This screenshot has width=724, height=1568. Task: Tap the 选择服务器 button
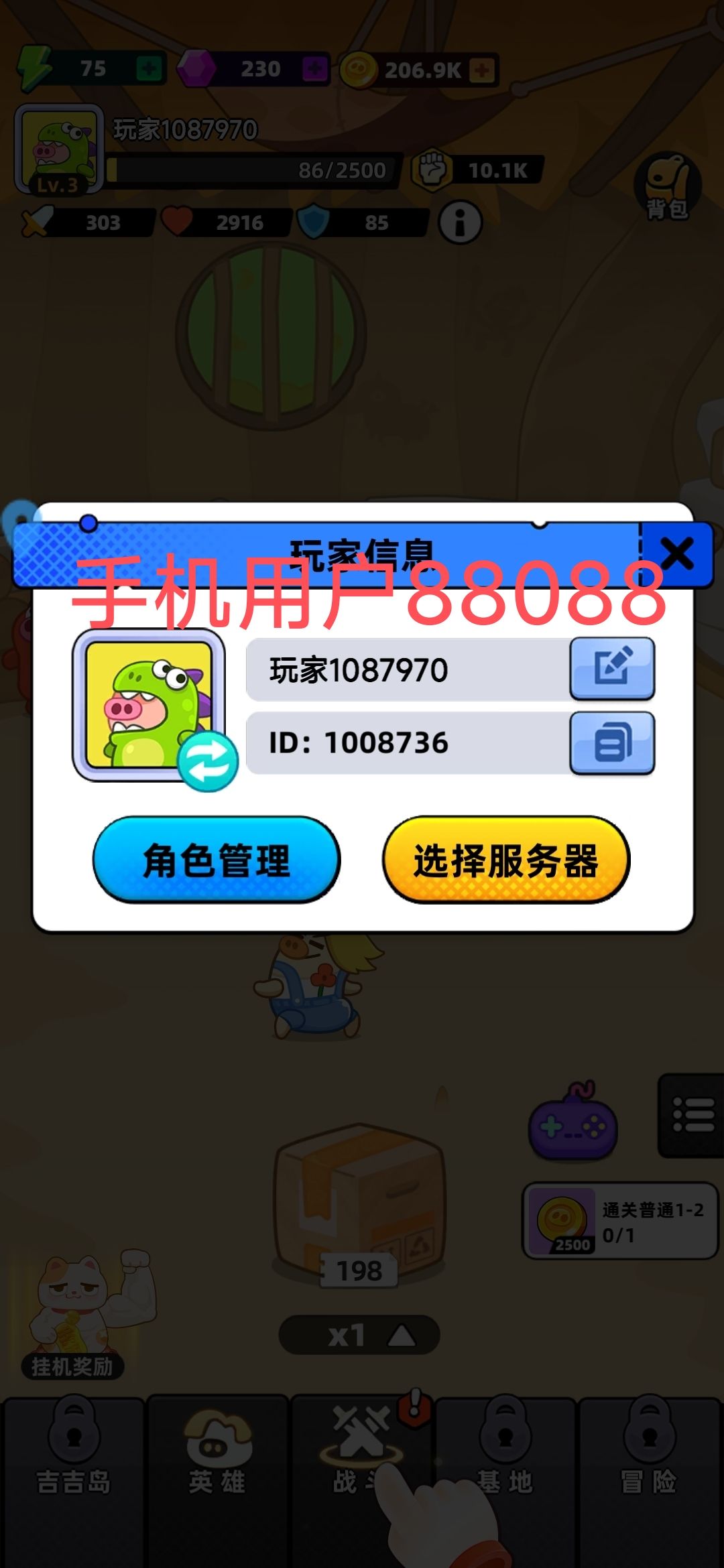coord(506,860)
